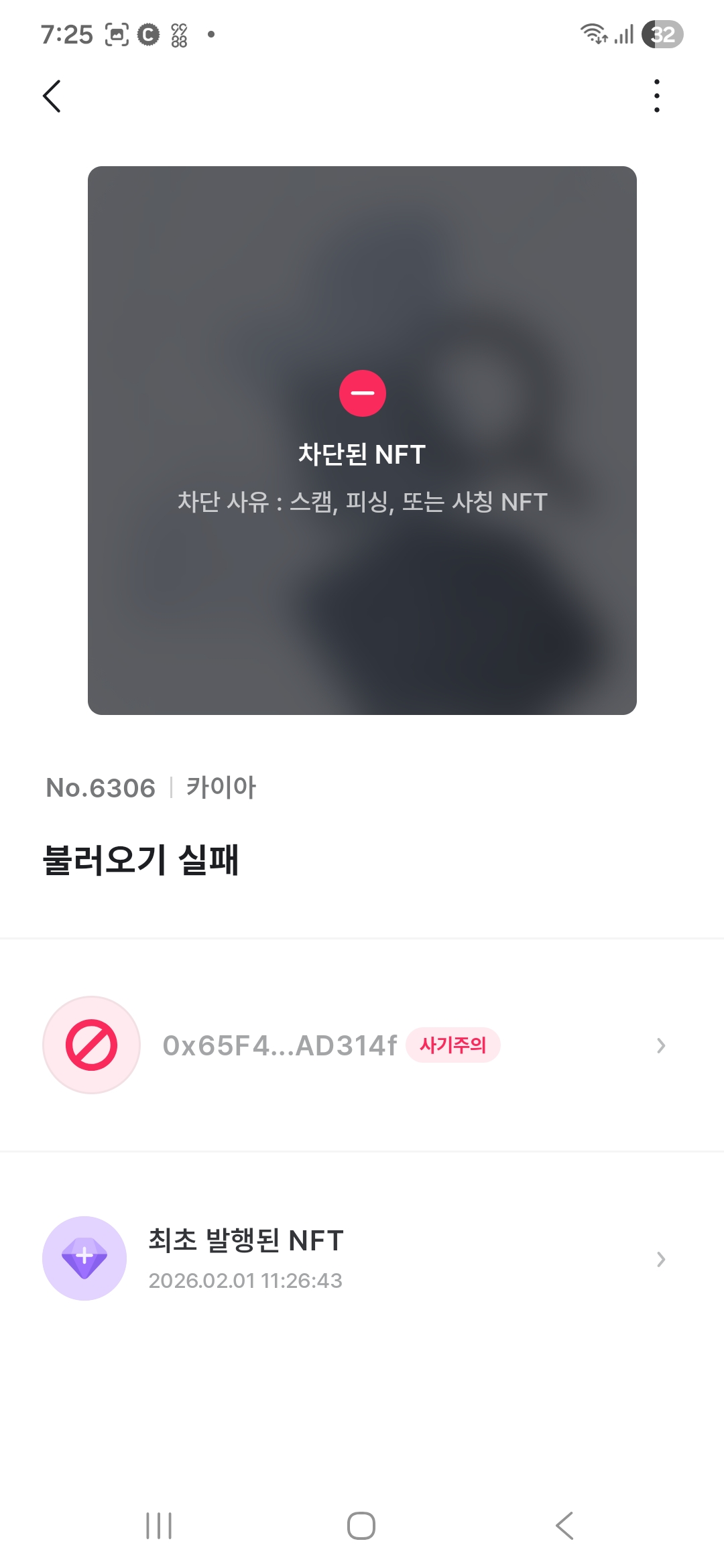Open the 최초 발행된 NFT record
724x1568 pixels.
[x=362, y=1258]
